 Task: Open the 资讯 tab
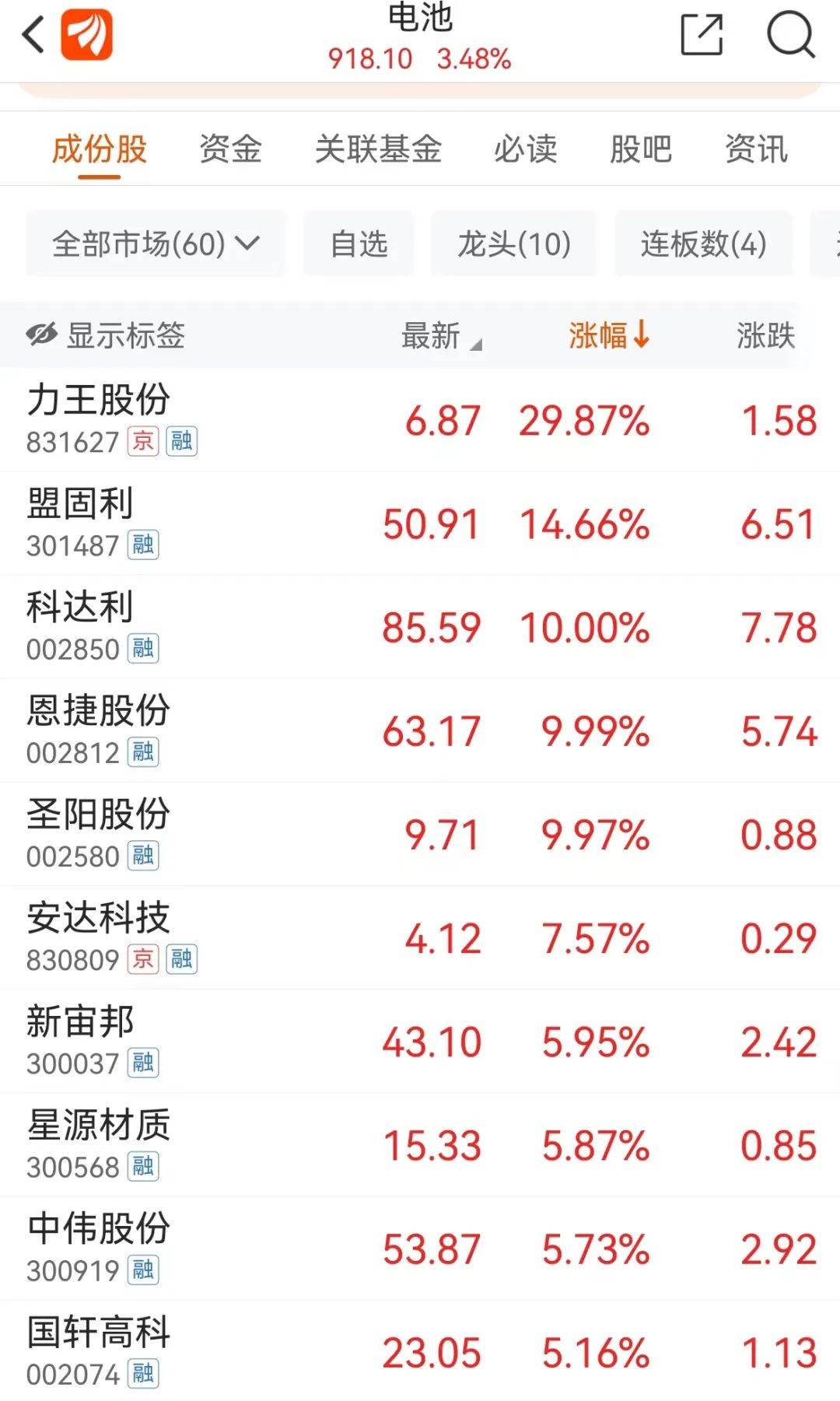756,149
